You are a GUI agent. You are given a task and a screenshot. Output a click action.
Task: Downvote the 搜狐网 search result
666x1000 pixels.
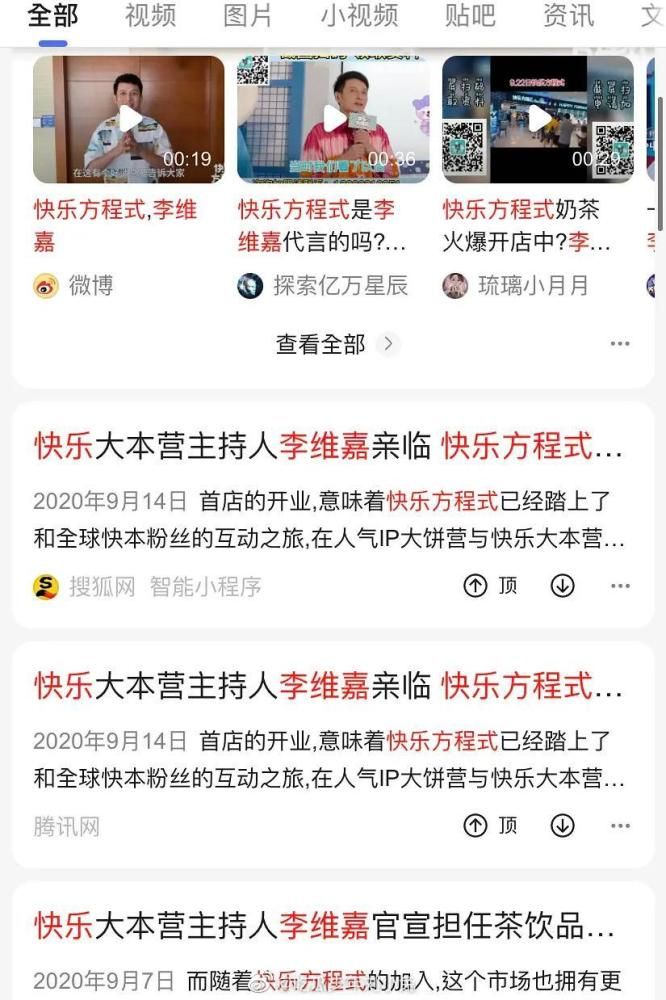[x=563, y=586]
